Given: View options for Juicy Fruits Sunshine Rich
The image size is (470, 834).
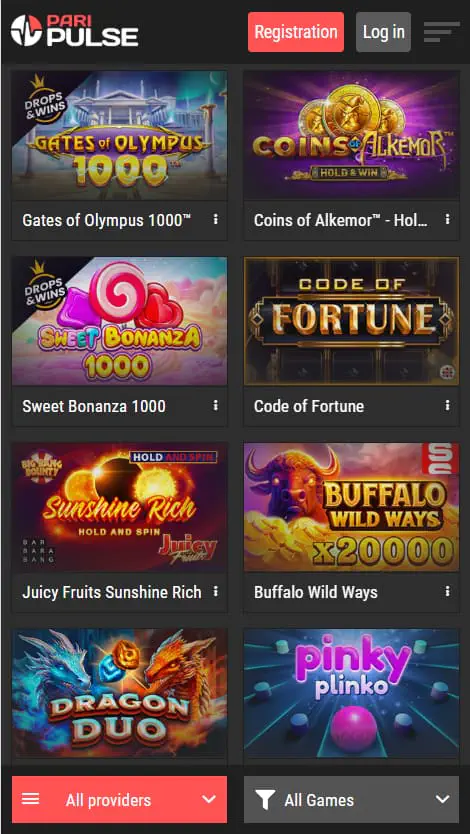Looking at the screenshot, I should pos(215,591).
